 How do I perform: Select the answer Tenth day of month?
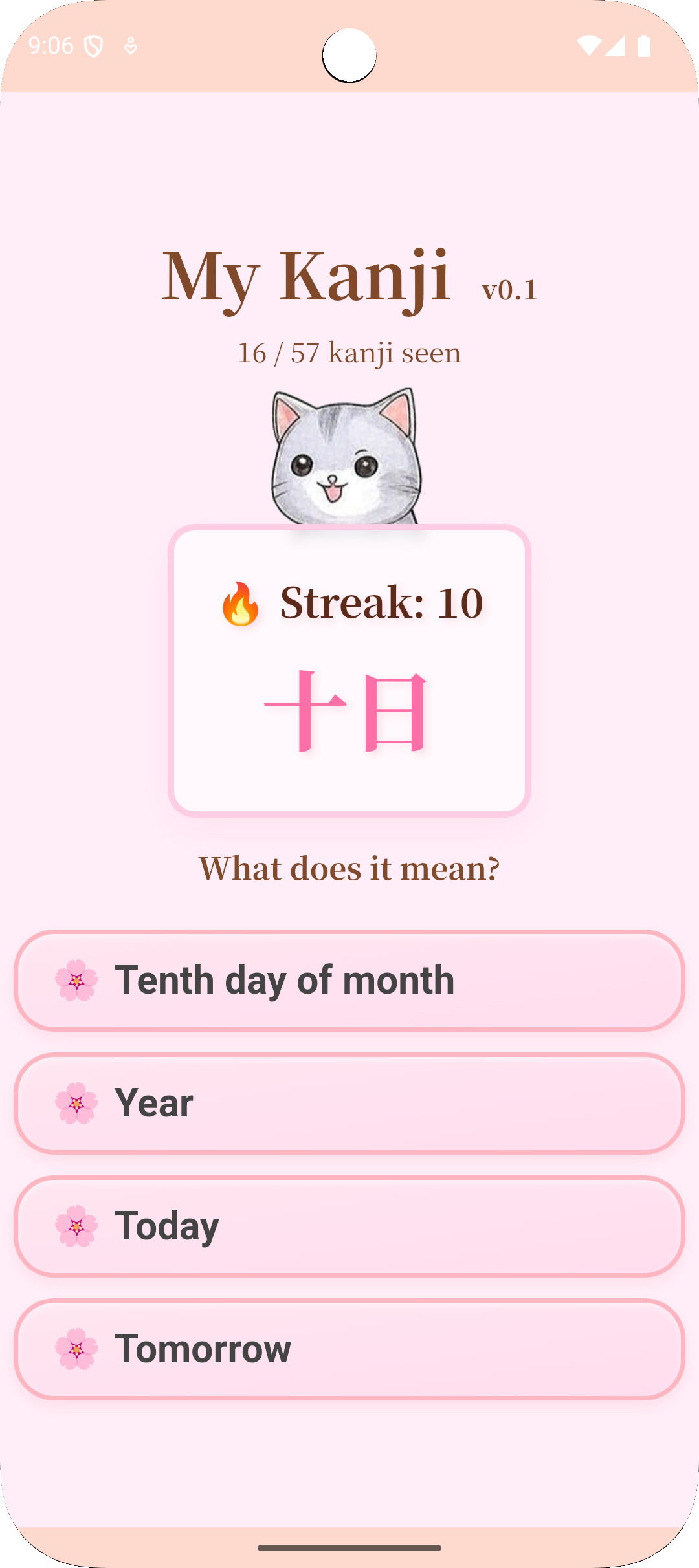point(349,980)
